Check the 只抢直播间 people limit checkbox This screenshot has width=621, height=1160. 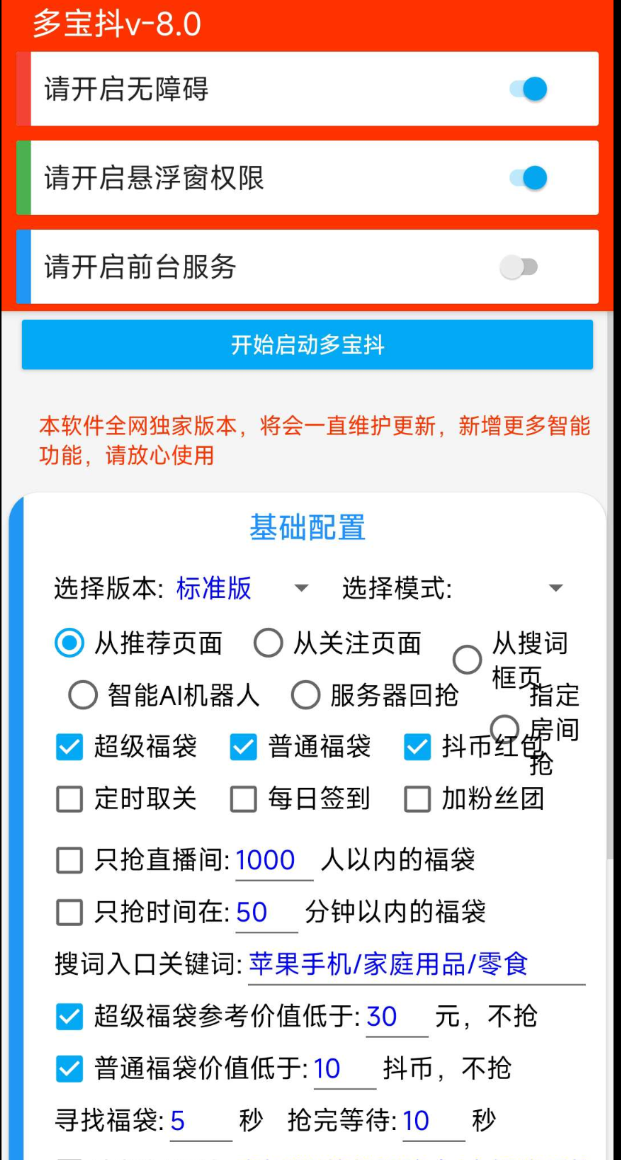tap(70, 860)
